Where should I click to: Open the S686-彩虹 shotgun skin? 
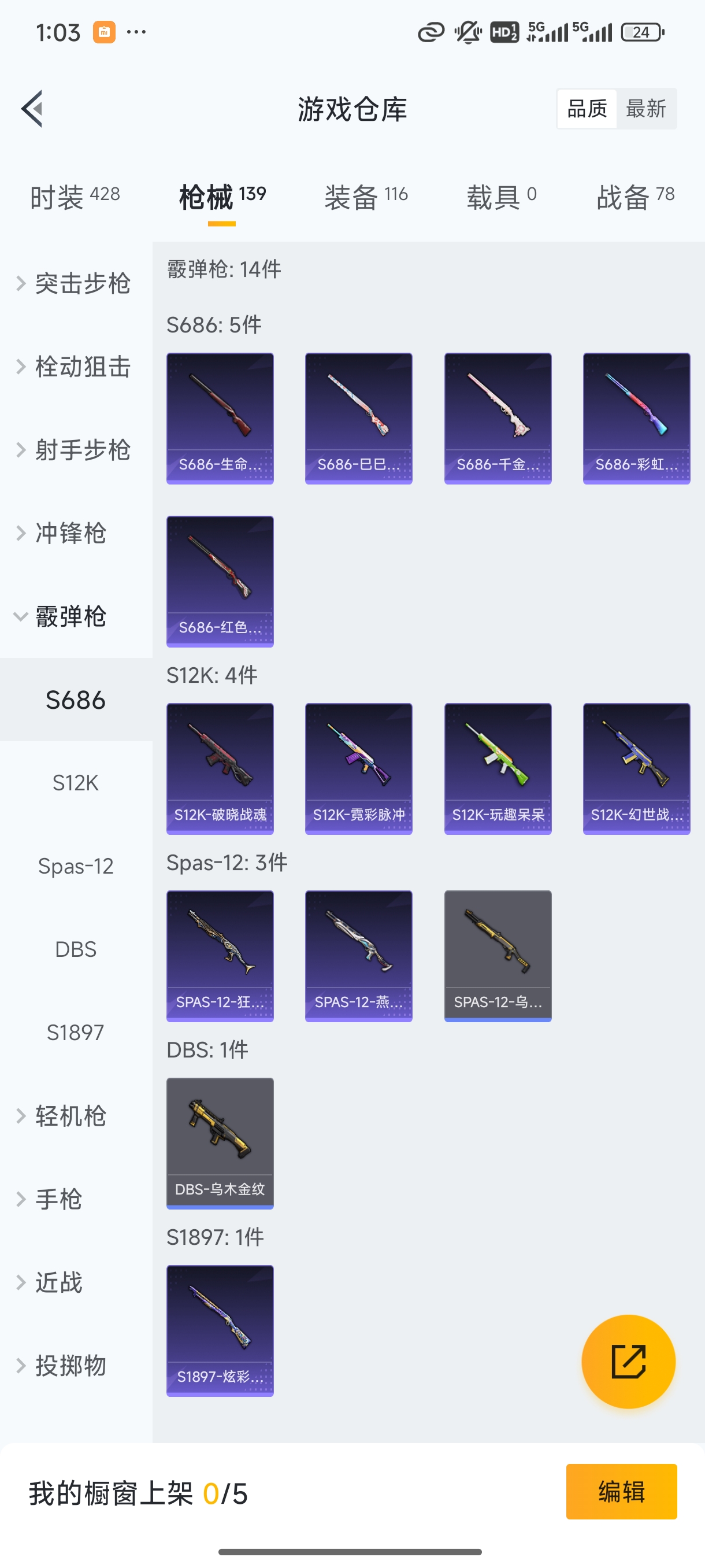tap(636, 418)
